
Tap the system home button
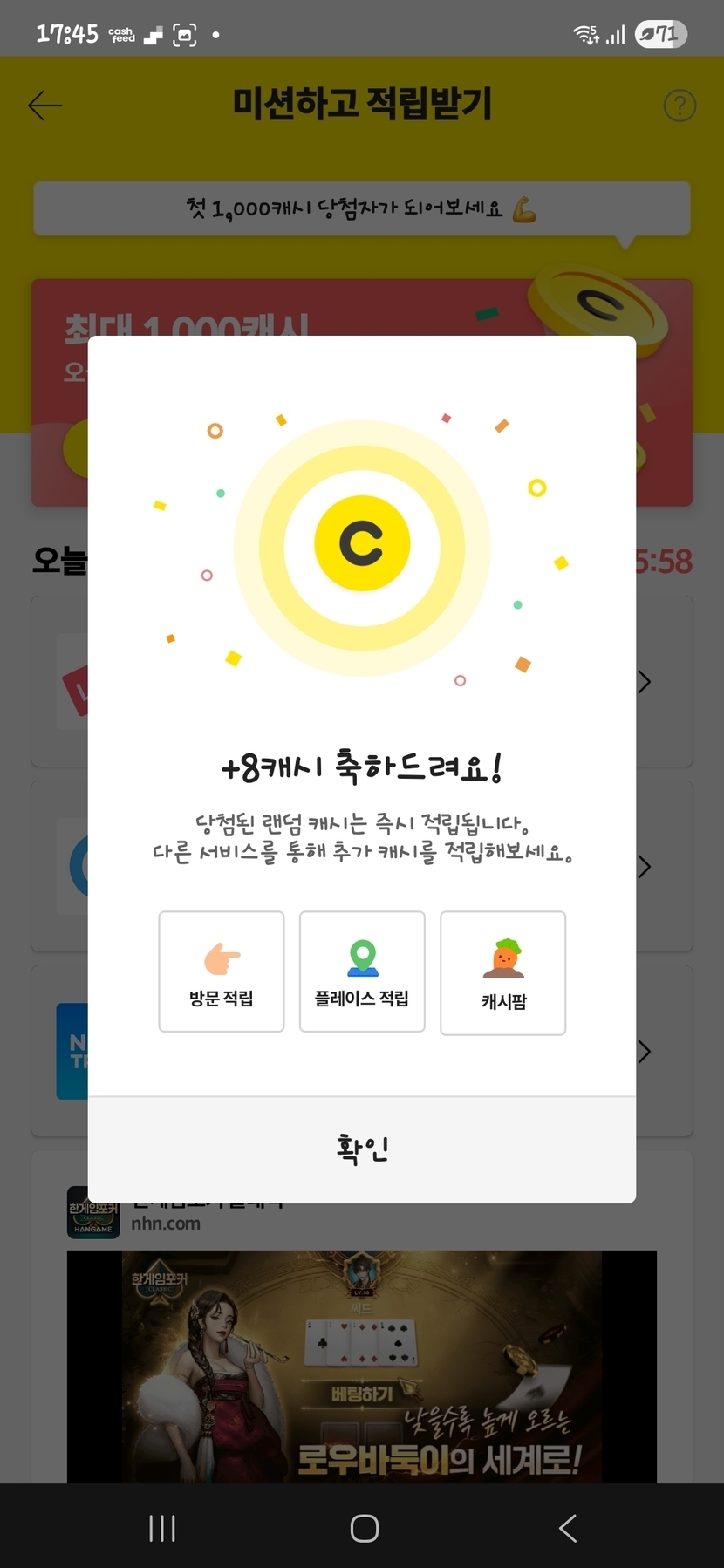(x=364, y=1528)
